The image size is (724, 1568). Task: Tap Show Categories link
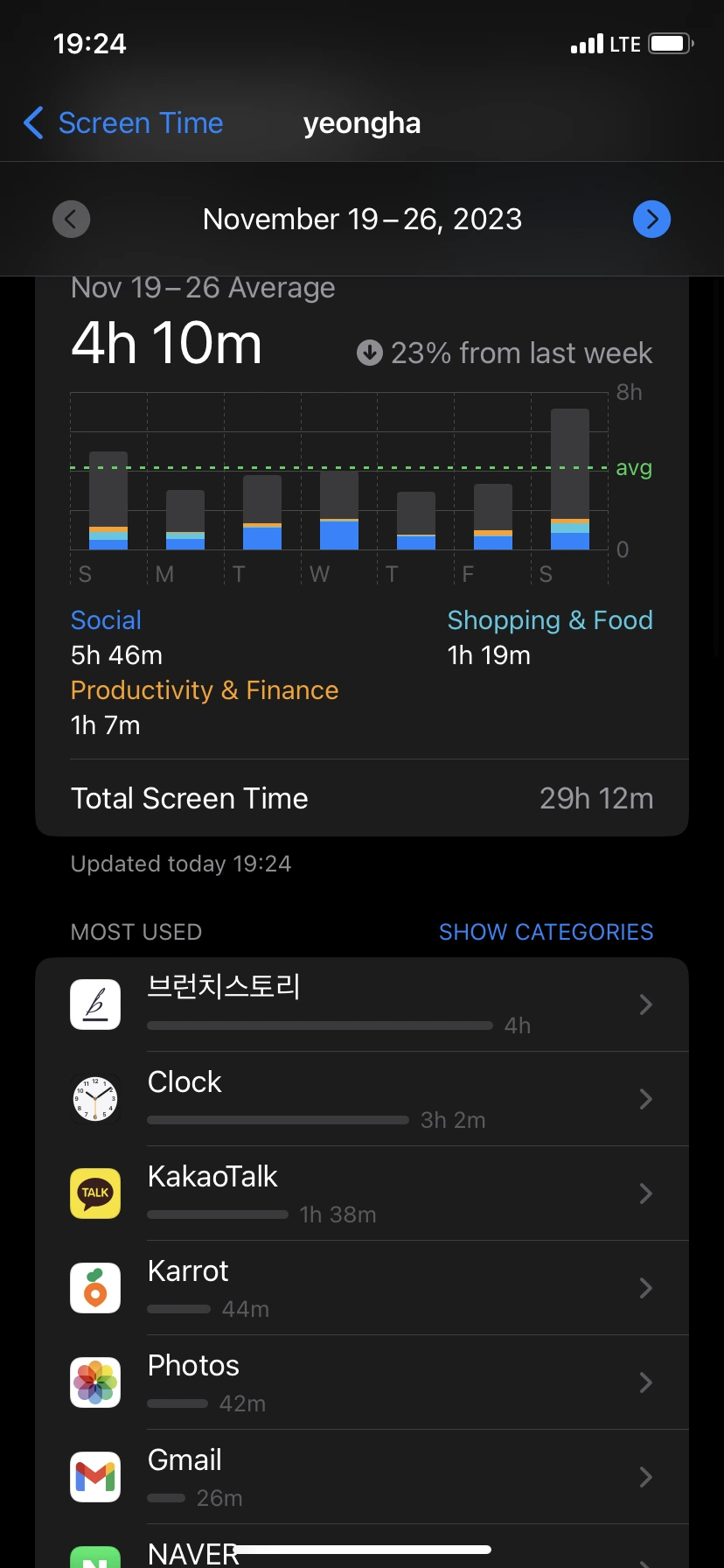pyautogui.click(x=546, y=932)
